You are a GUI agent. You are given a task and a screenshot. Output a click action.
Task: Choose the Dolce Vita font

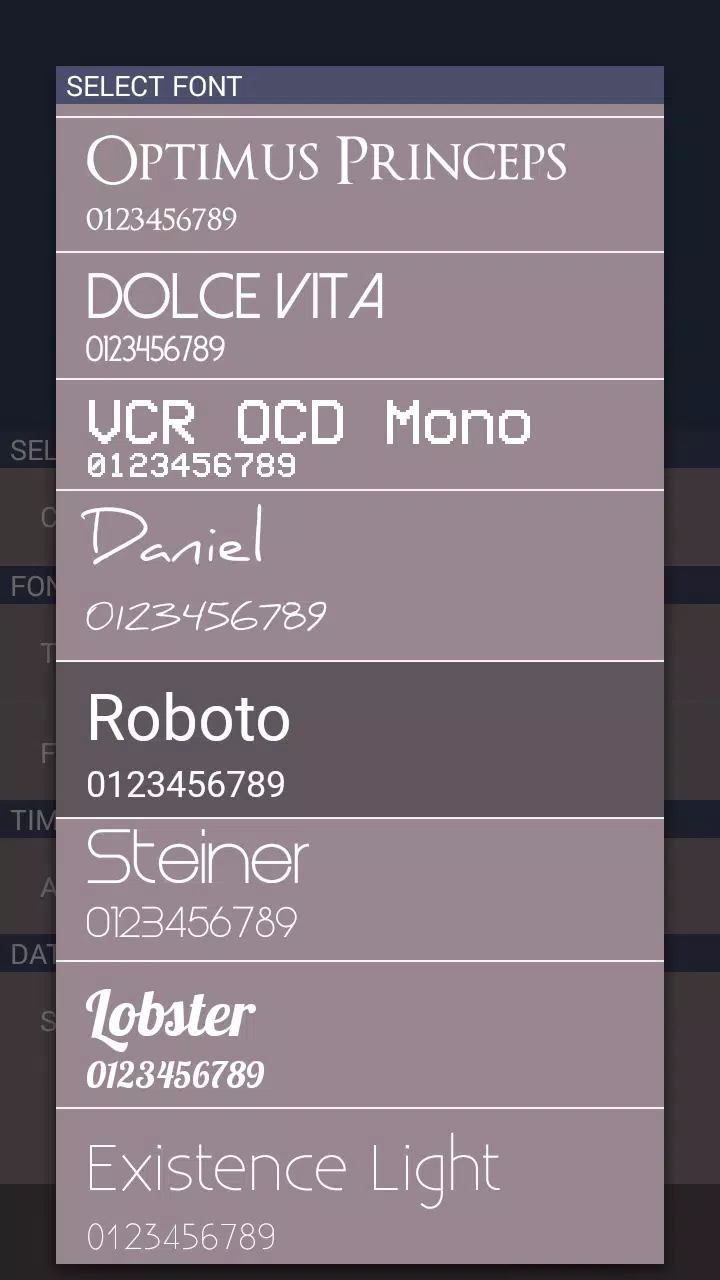360,315
